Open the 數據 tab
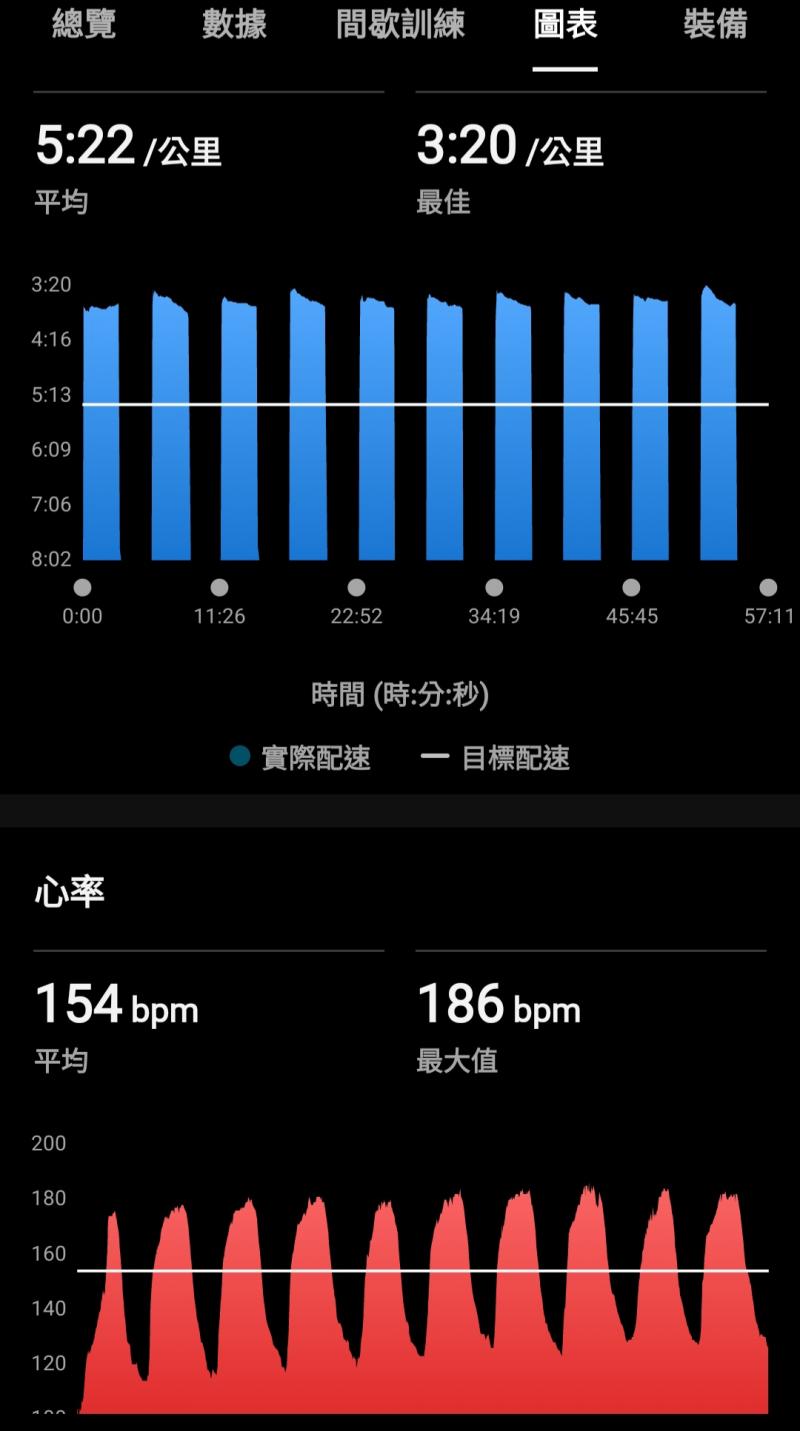The width and height of the screenshot is (800, 1431). pos(234,24)
